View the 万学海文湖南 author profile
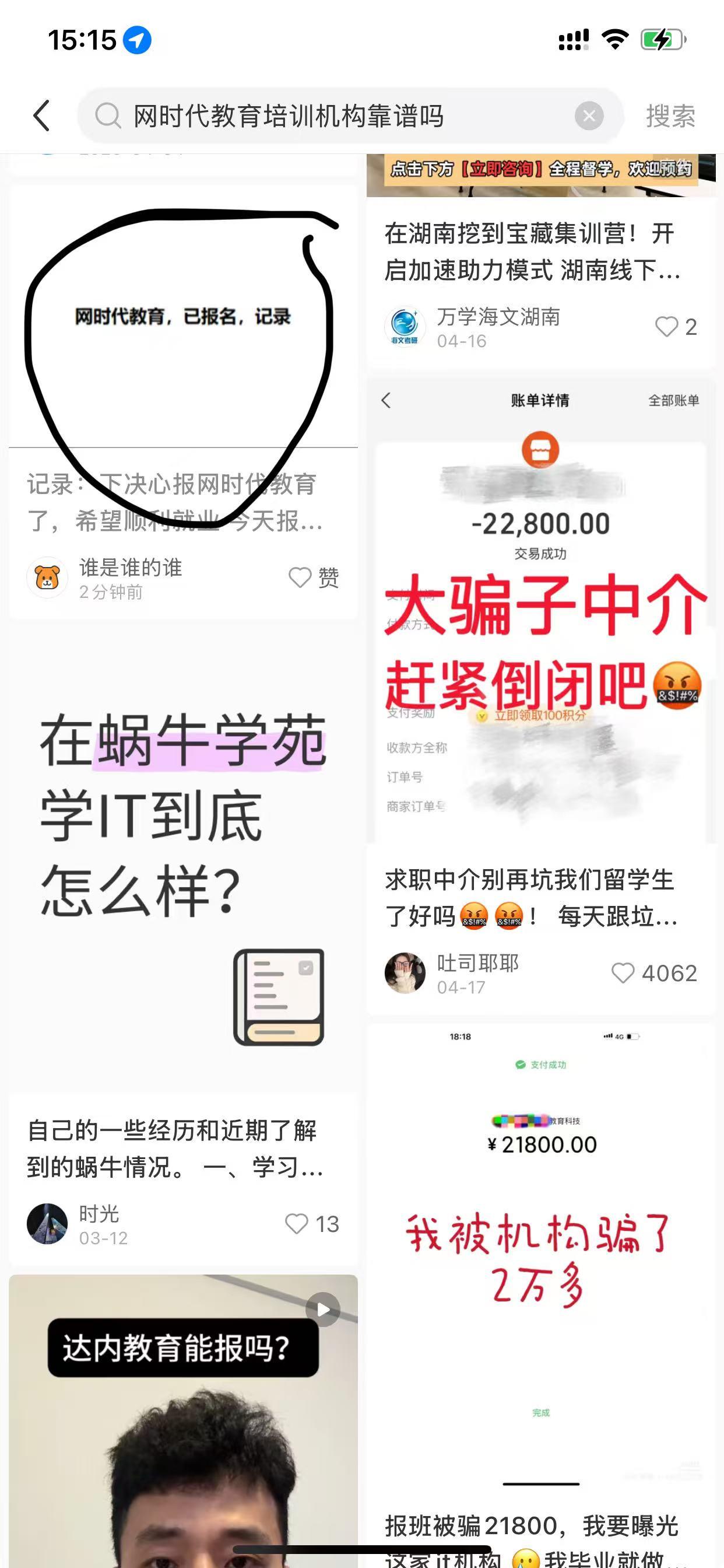The width and height of the screenshot is (724, 1568). click(405, 327)
